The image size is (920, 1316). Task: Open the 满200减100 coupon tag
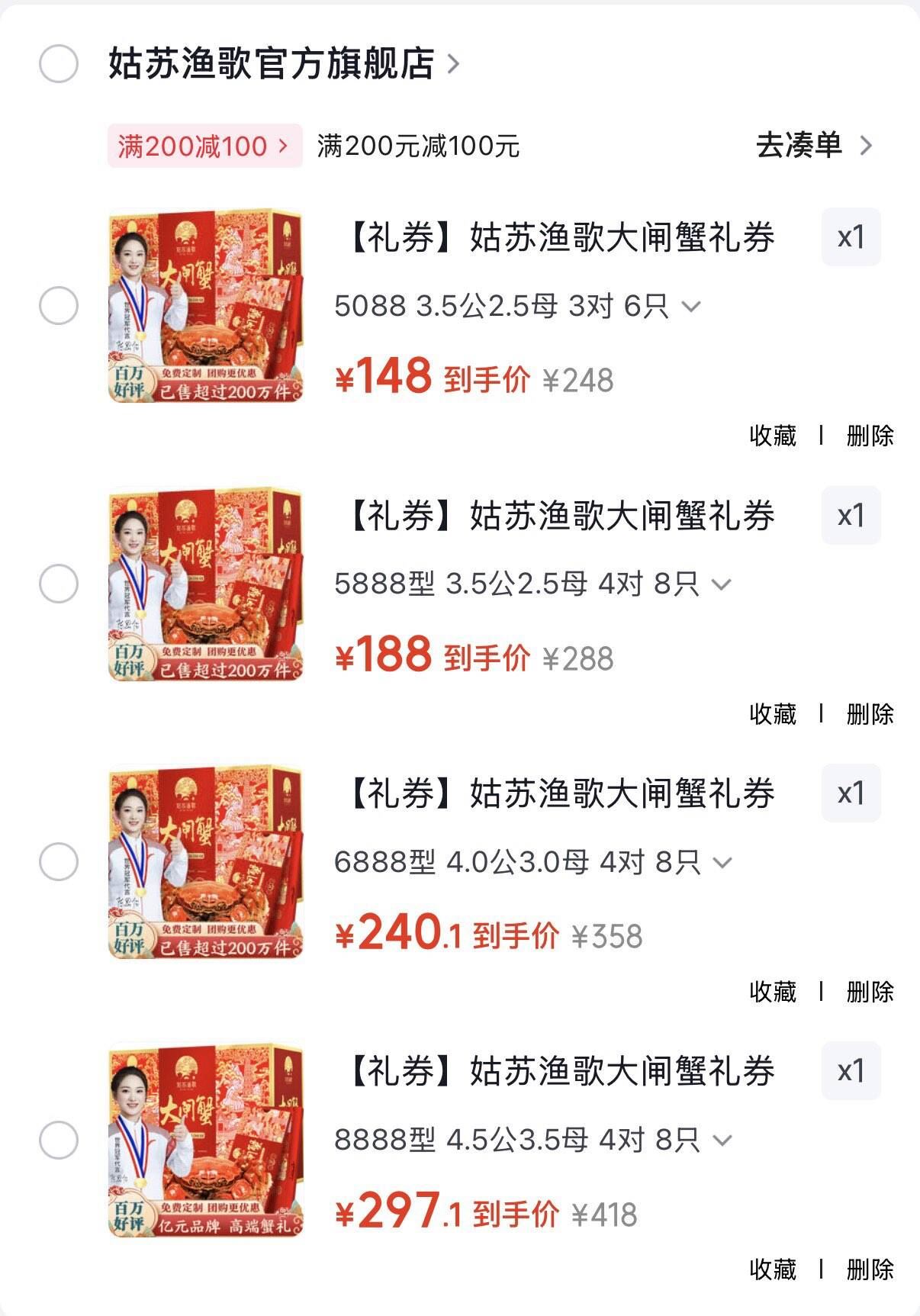coord(204,146)
